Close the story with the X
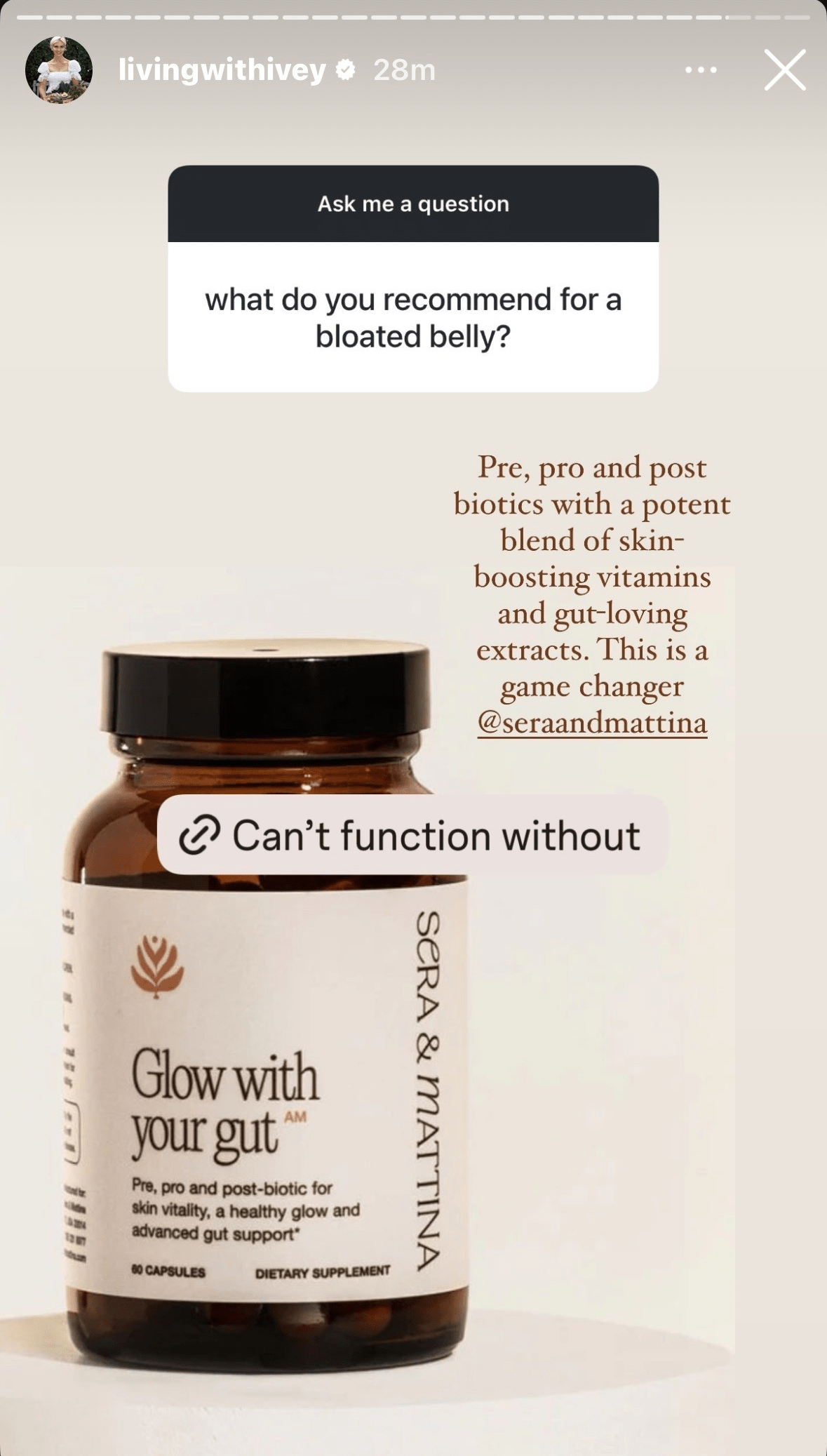 click(784, 70)
